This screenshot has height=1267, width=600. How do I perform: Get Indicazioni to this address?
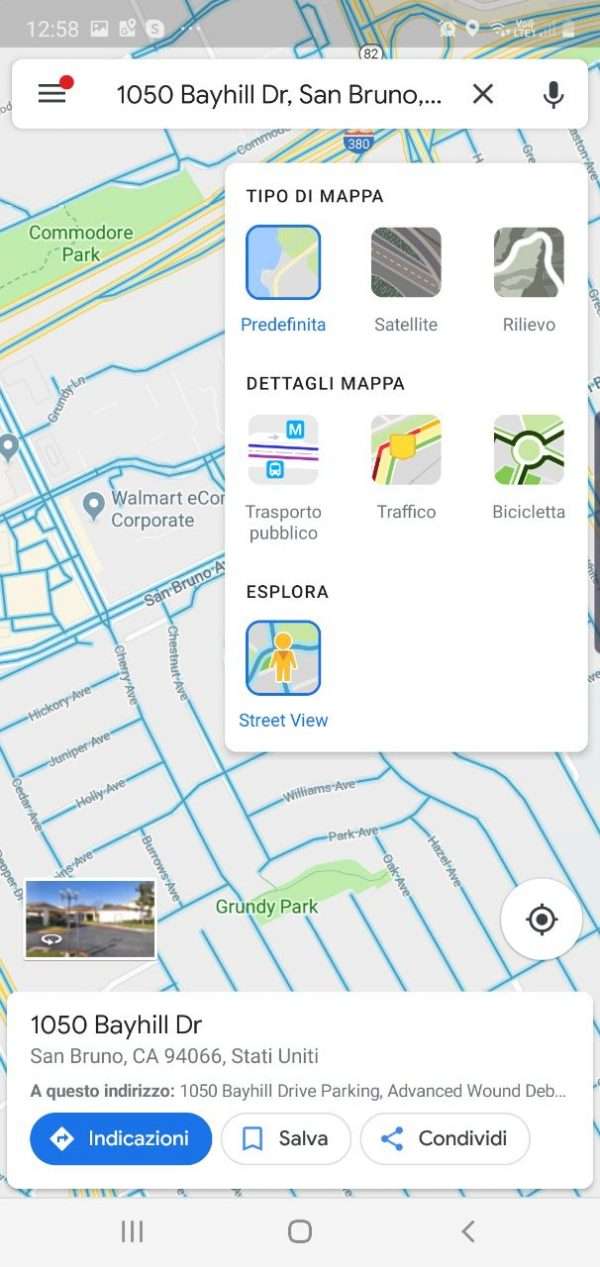121,1138
